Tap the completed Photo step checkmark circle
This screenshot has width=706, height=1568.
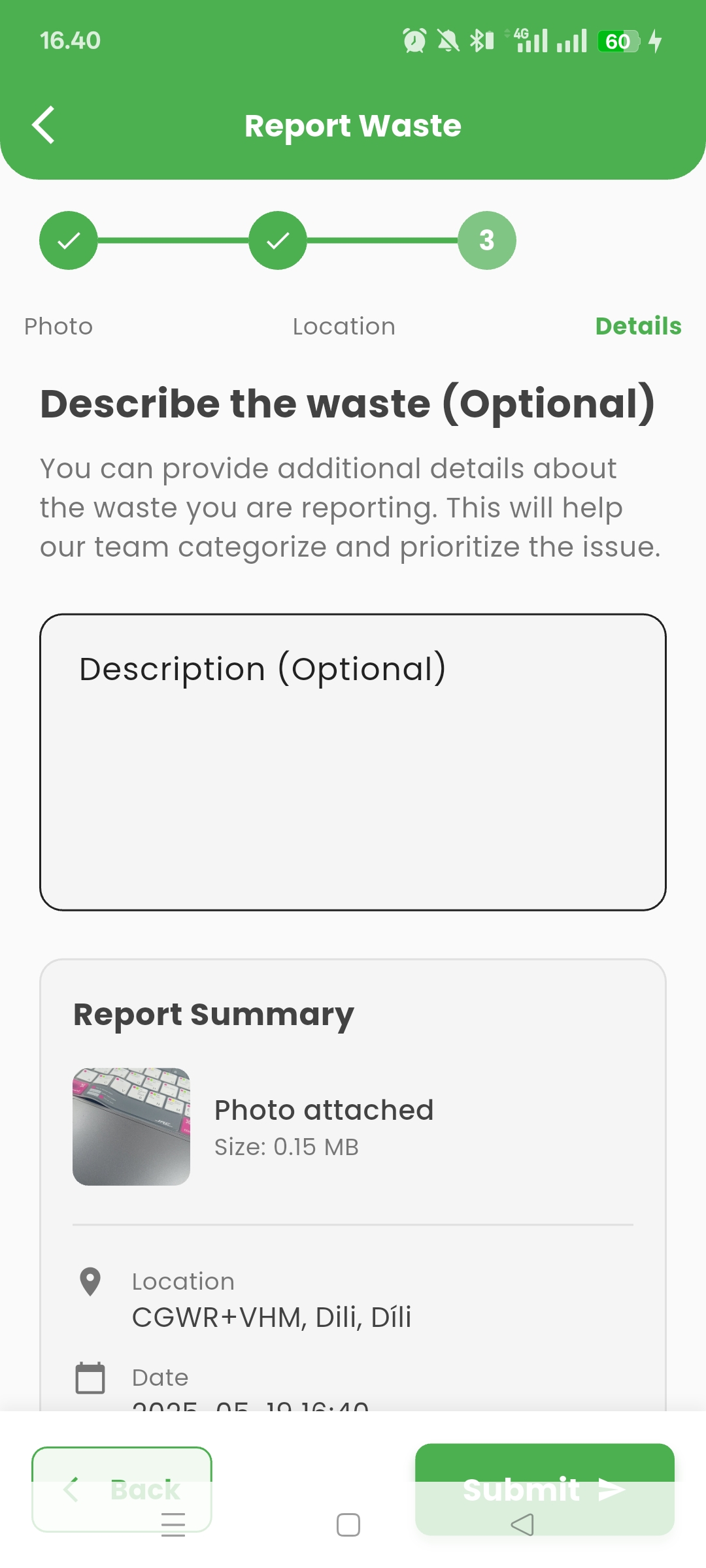pyautogui.click(x=68, y=240)
